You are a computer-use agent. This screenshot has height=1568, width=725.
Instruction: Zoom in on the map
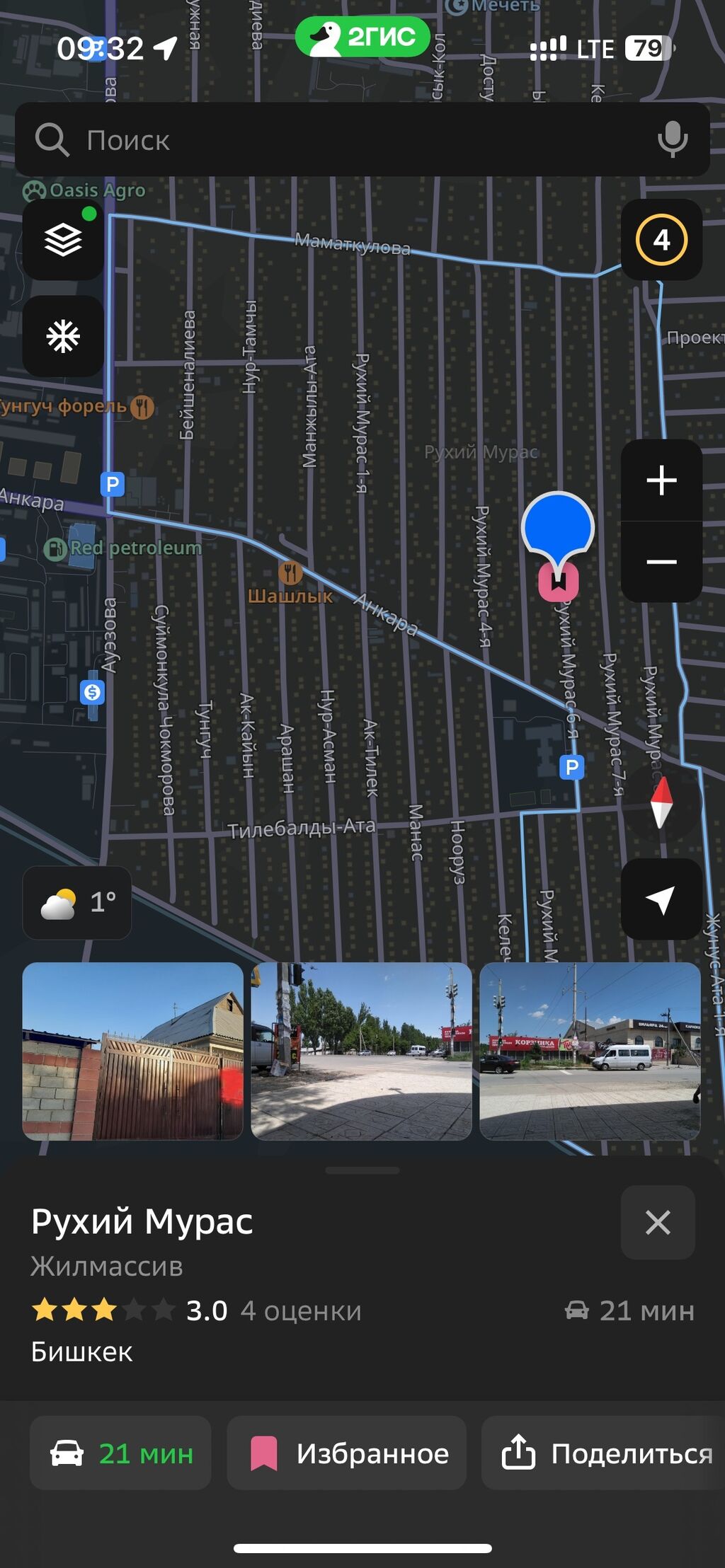(661, 480)
